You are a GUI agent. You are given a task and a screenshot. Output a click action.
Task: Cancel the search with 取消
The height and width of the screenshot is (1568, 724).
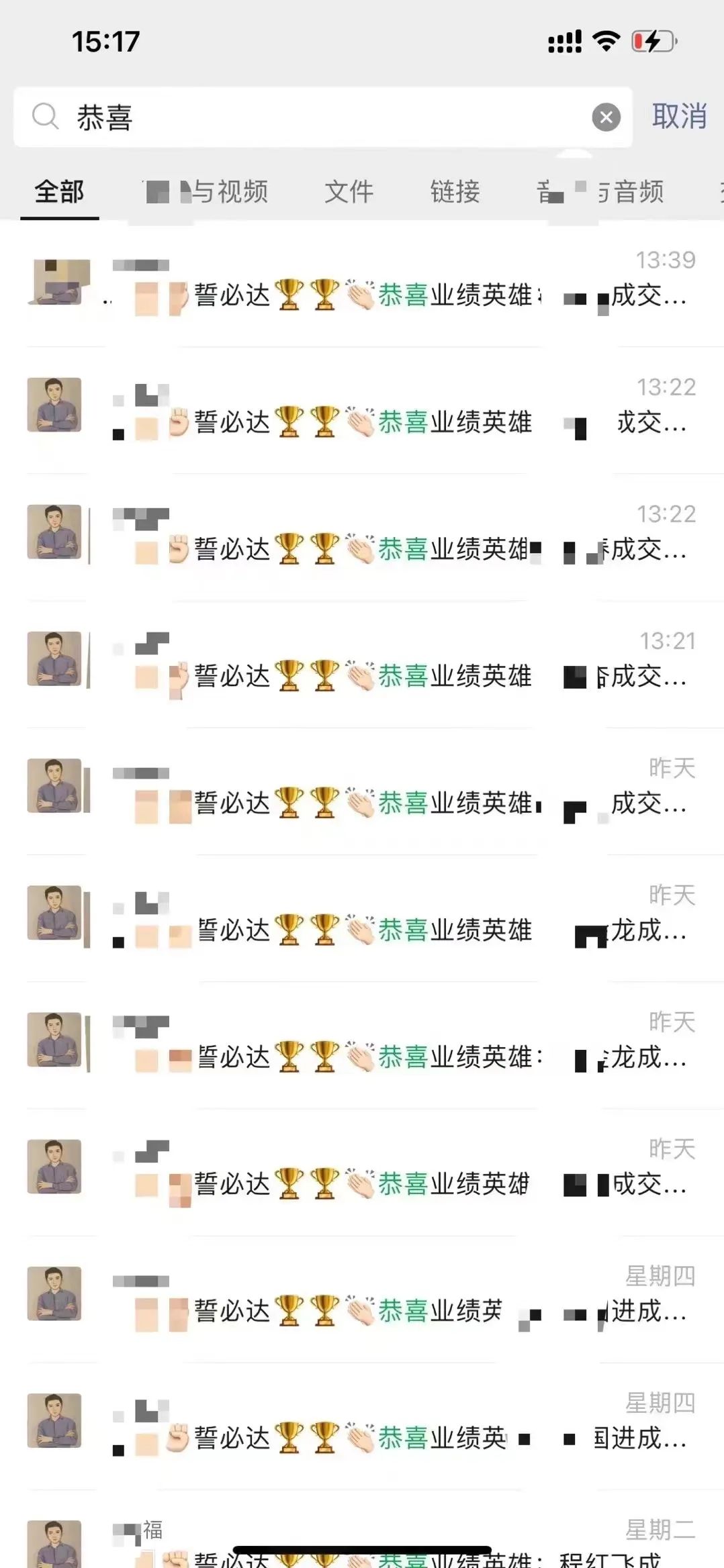679,116
